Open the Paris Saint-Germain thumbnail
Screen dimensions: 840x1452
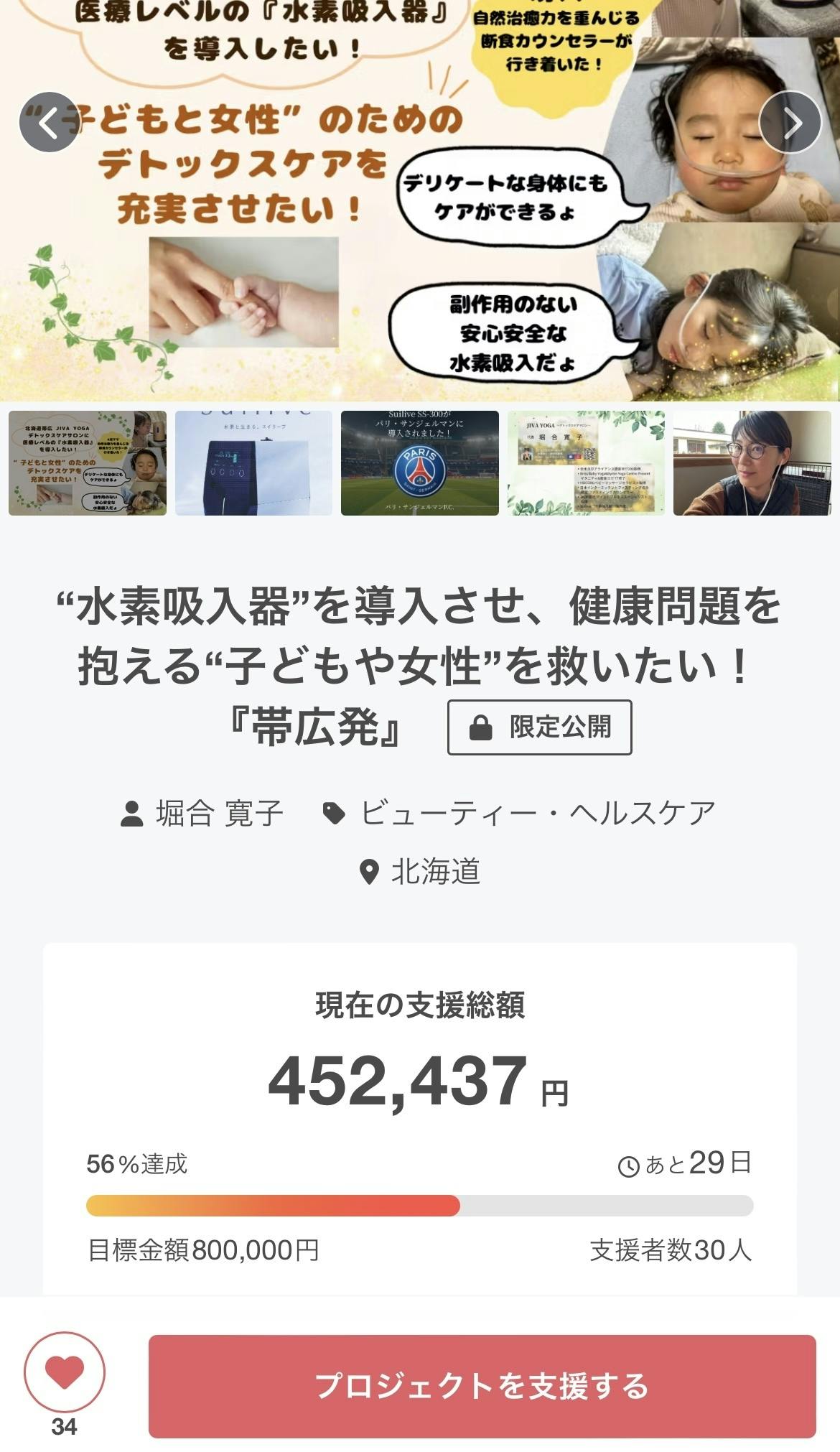tap(419, 463)
